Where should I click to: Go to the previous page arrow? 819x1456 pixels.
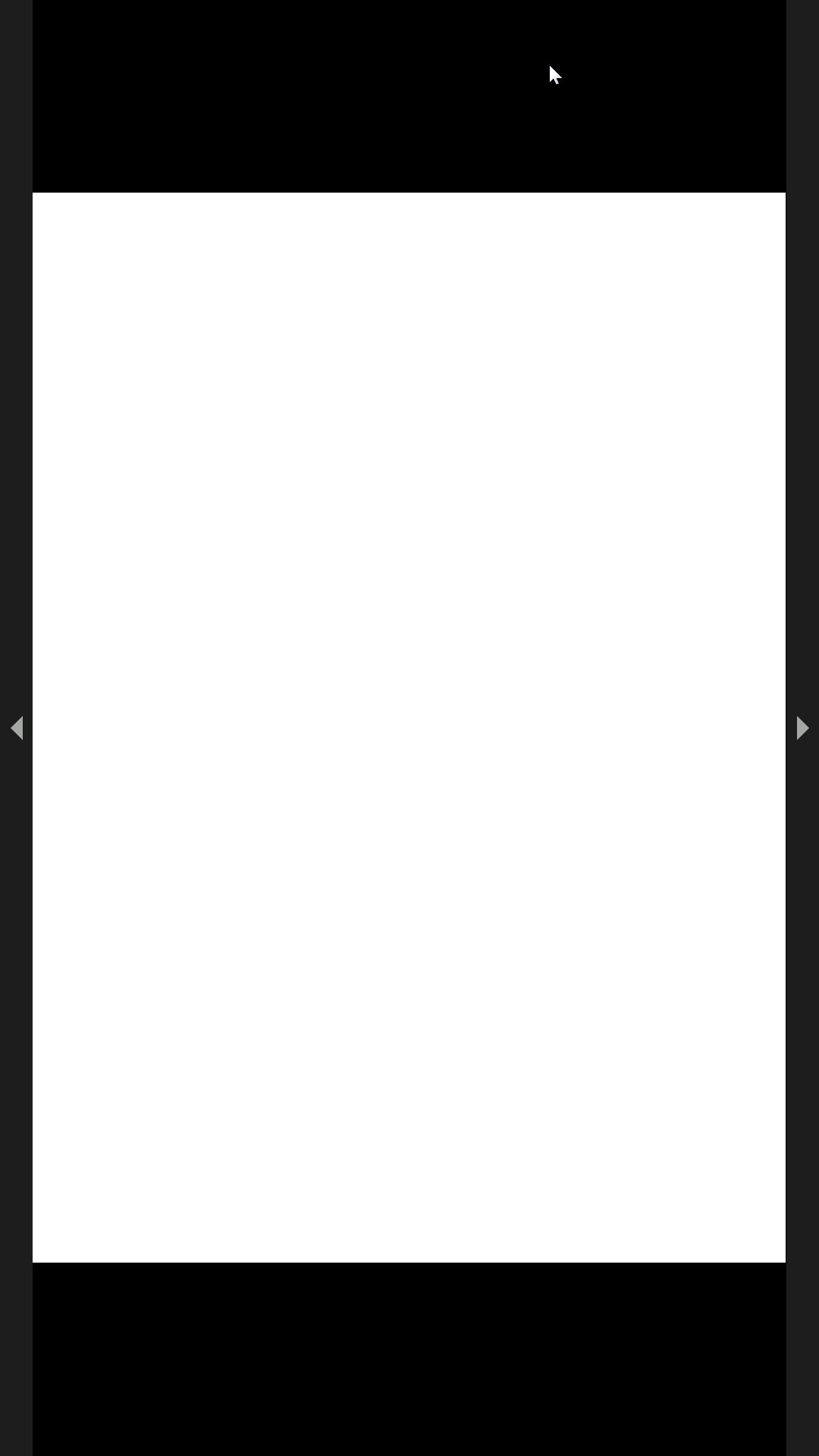point(17,728)
